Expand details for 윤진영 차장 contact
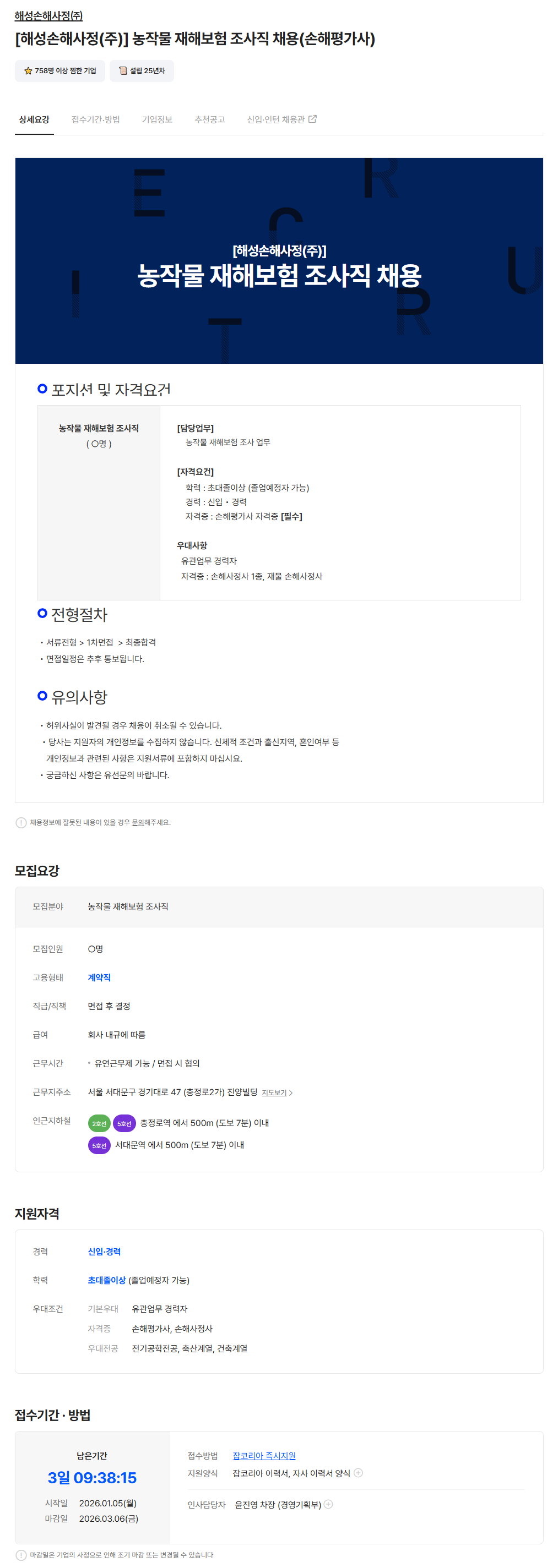Screen dimensions: 558x1568 coord(328,1504)
